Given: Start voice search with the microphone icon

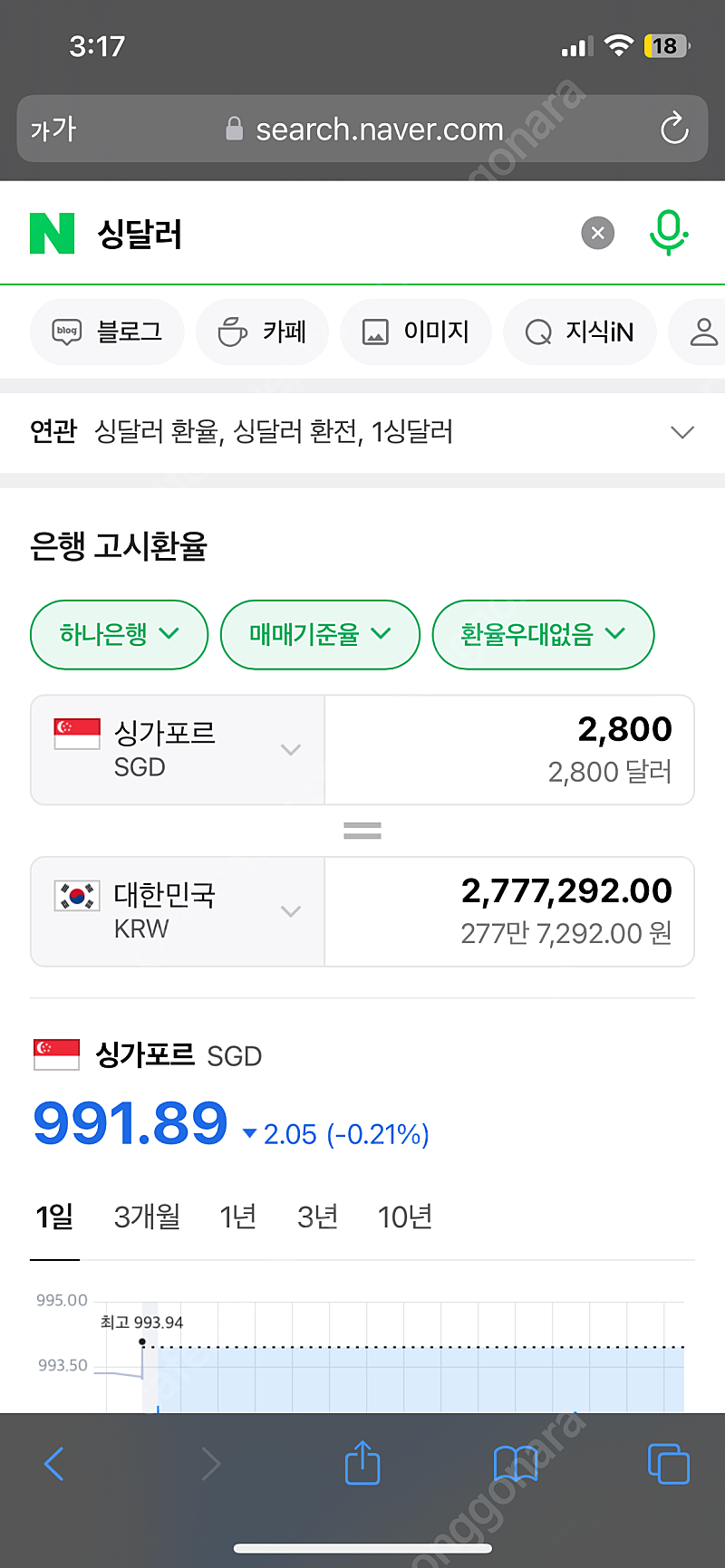Looking at the screenshot, I should [x=669, y=232].
